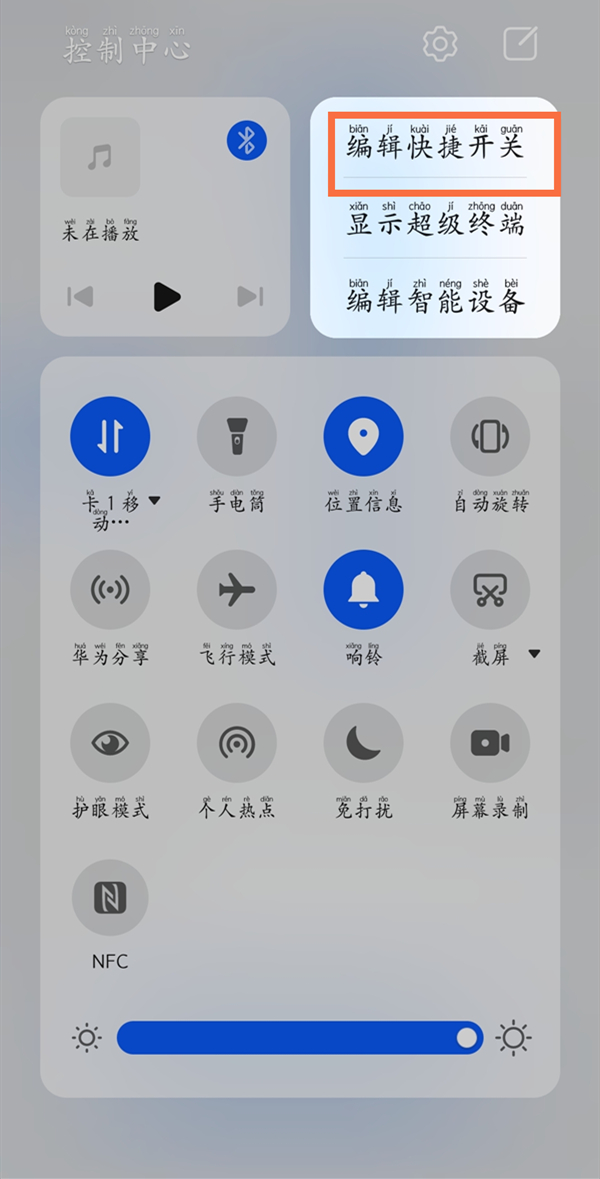Enable 自动旋转 auto-rotate

[490, 436]
